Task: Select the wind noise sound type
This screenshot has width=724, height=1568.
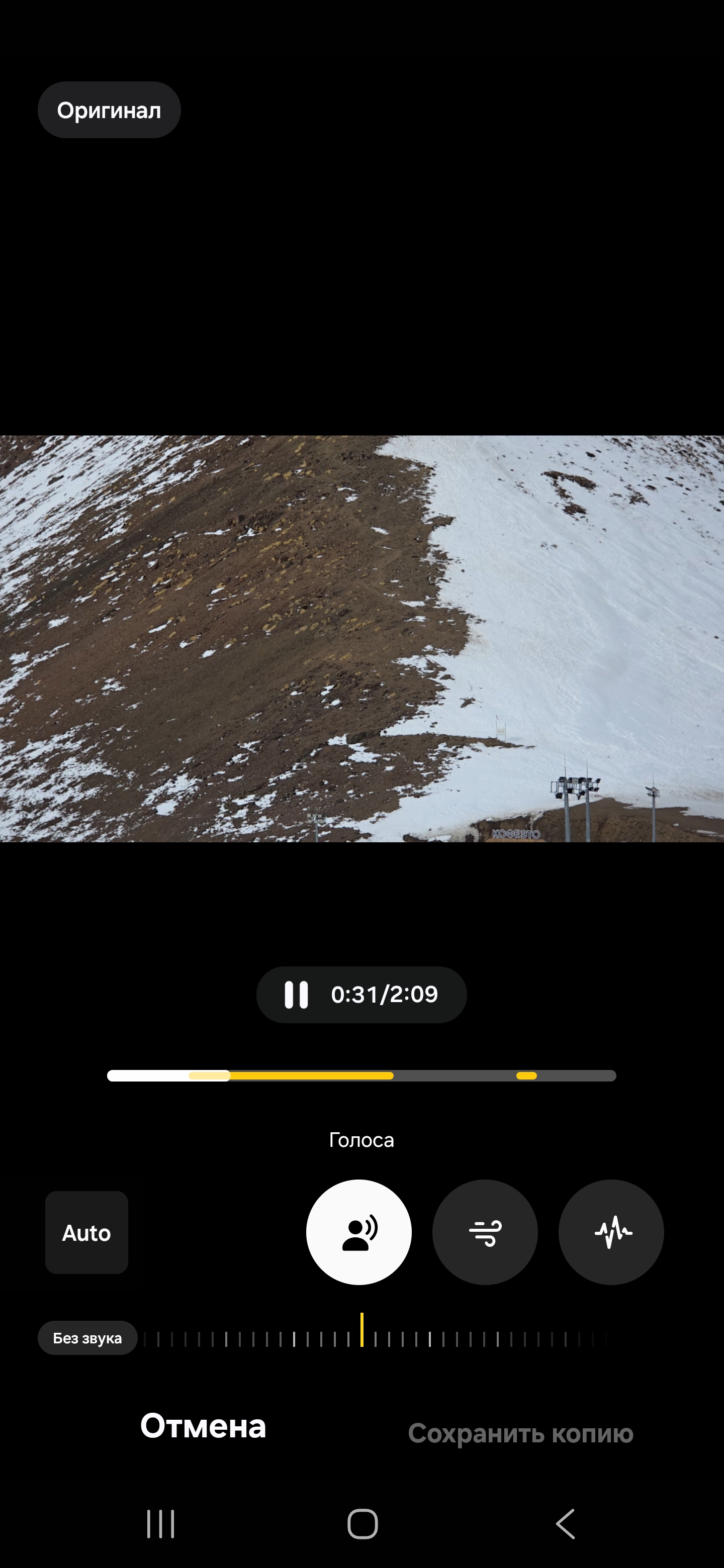Action: coord(485,1232)
